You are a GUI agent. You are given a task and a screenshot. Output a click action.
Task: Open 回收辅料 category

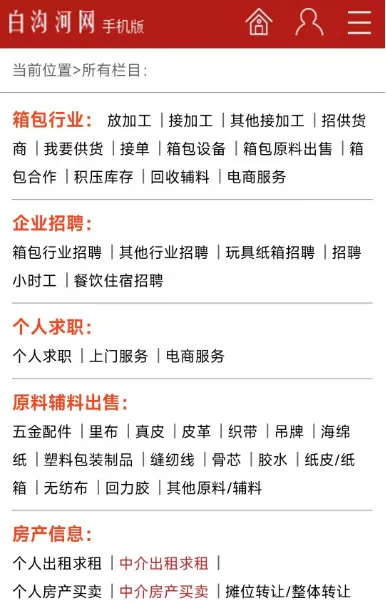tap(180, 177)
